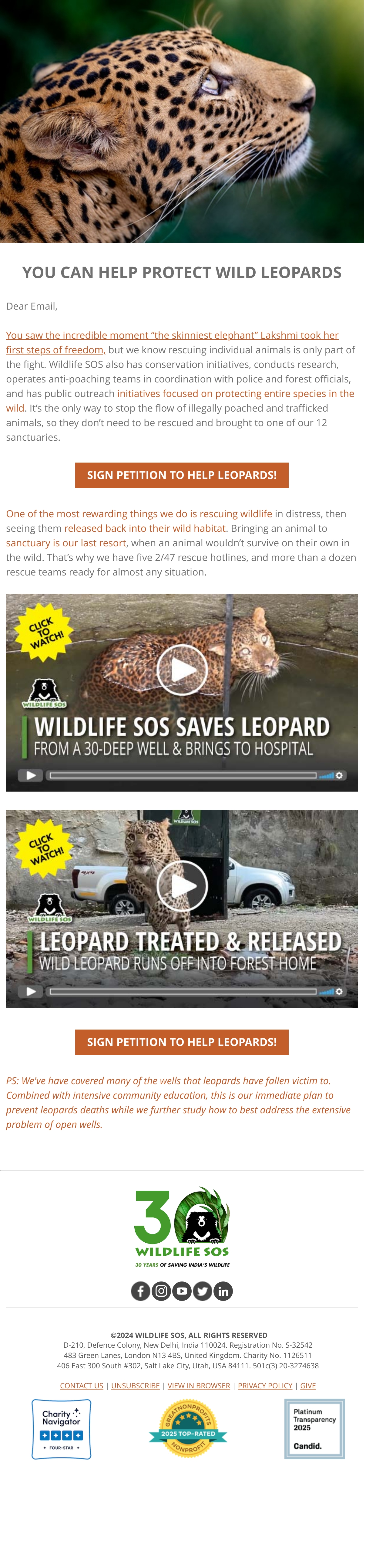This screenshot has height=1568, width=376.
Task: Open Wildlife SOS Facebook page
Action: (x=140, y=1291)
